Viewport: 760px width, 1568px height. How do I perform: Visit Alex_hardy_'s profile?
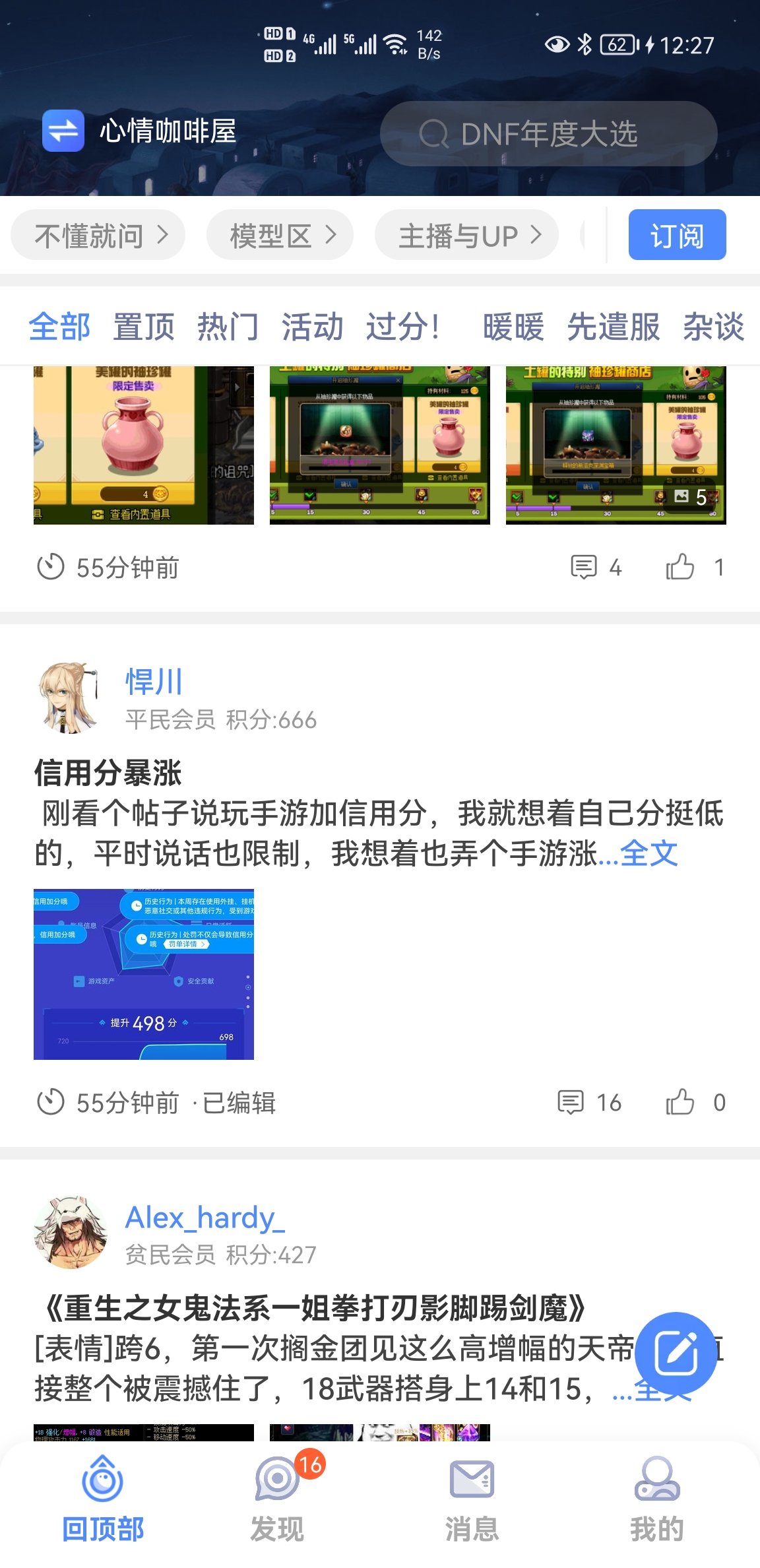(x=205, y=1218)
